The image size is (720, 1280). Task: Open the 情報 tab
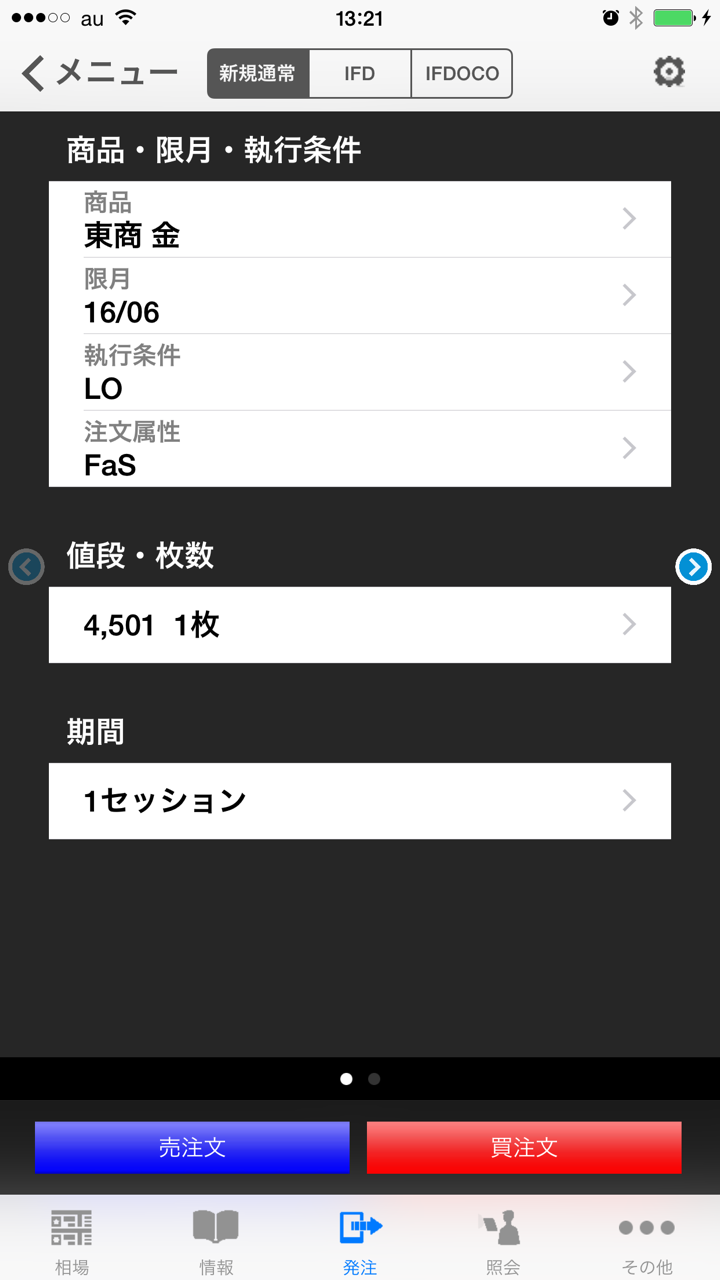[x=216, y=1240]
